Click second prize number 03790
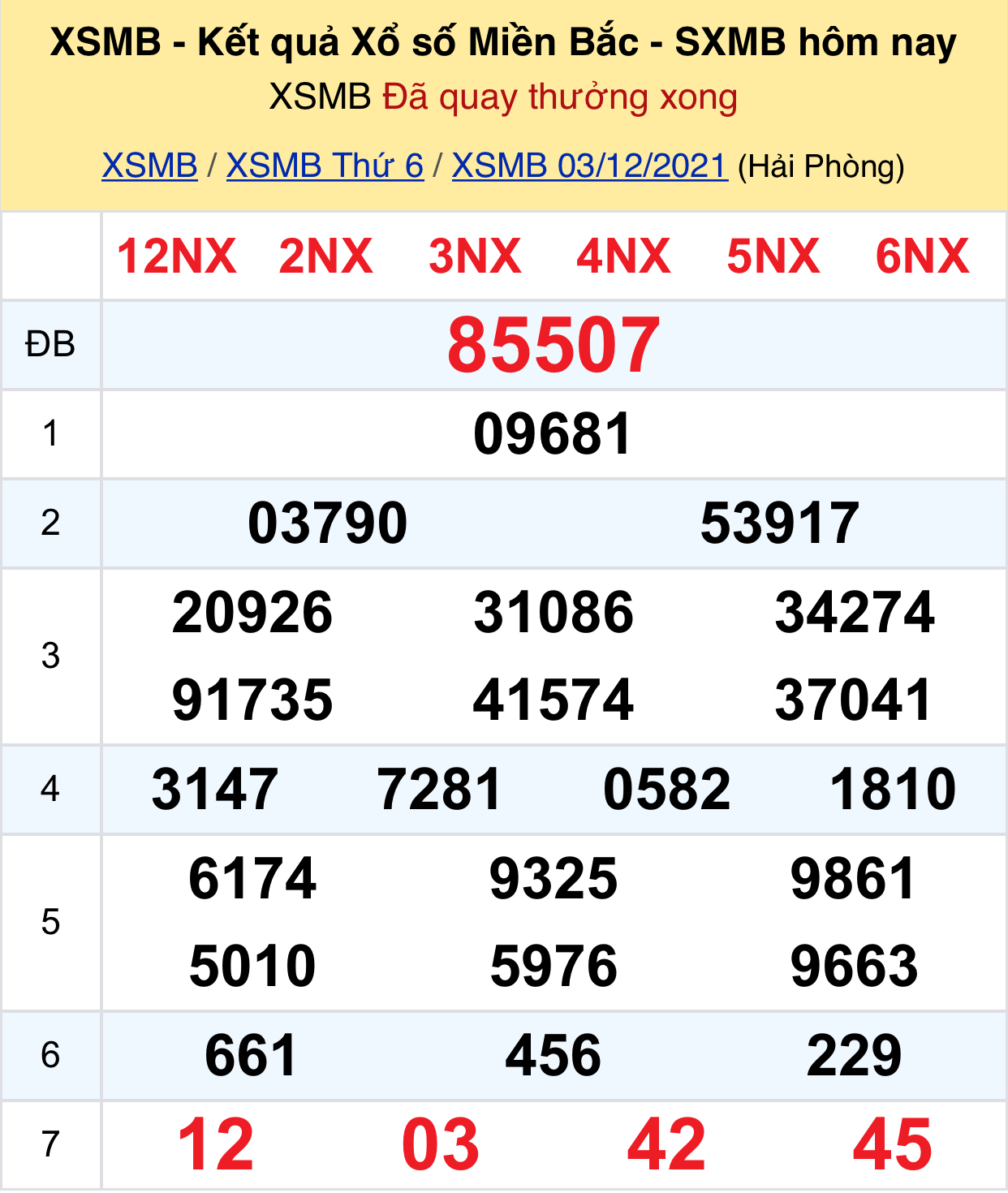This screenshot has height=1193, width=1008. 328,523
